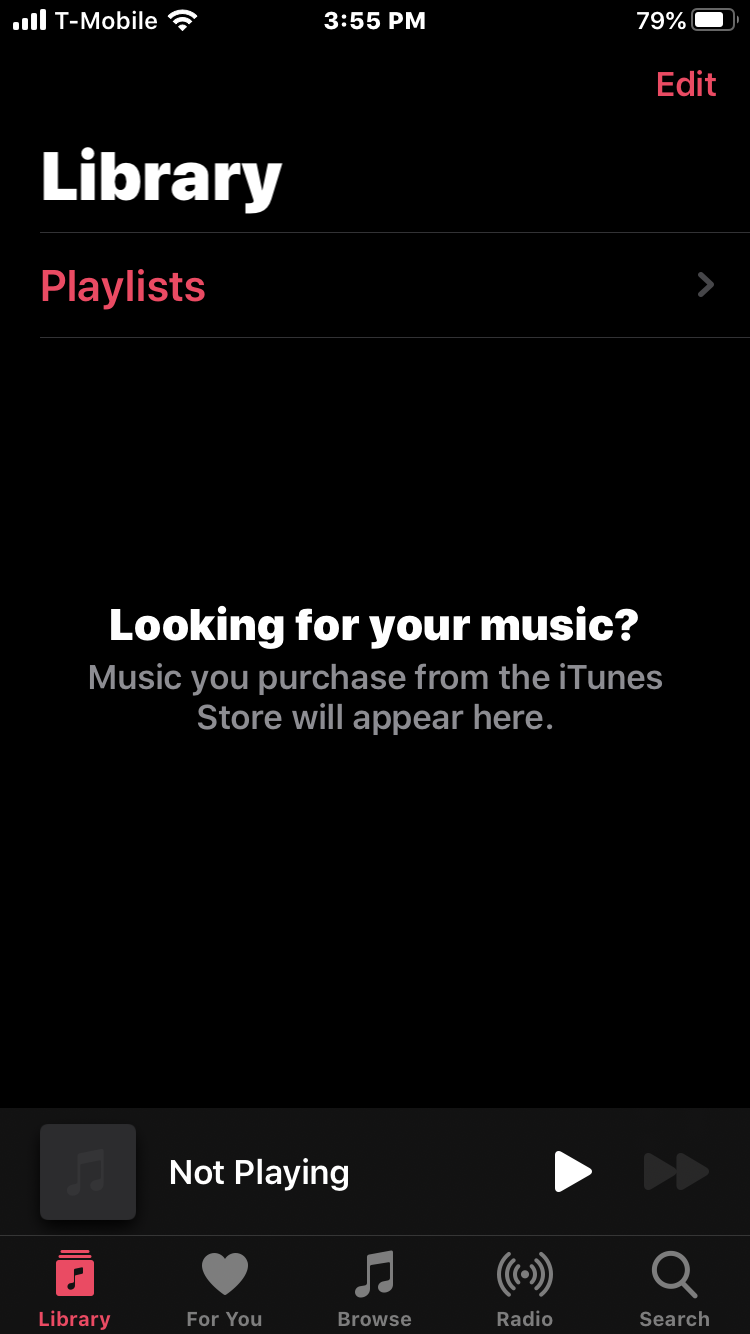Select the Library tab

74,1289
